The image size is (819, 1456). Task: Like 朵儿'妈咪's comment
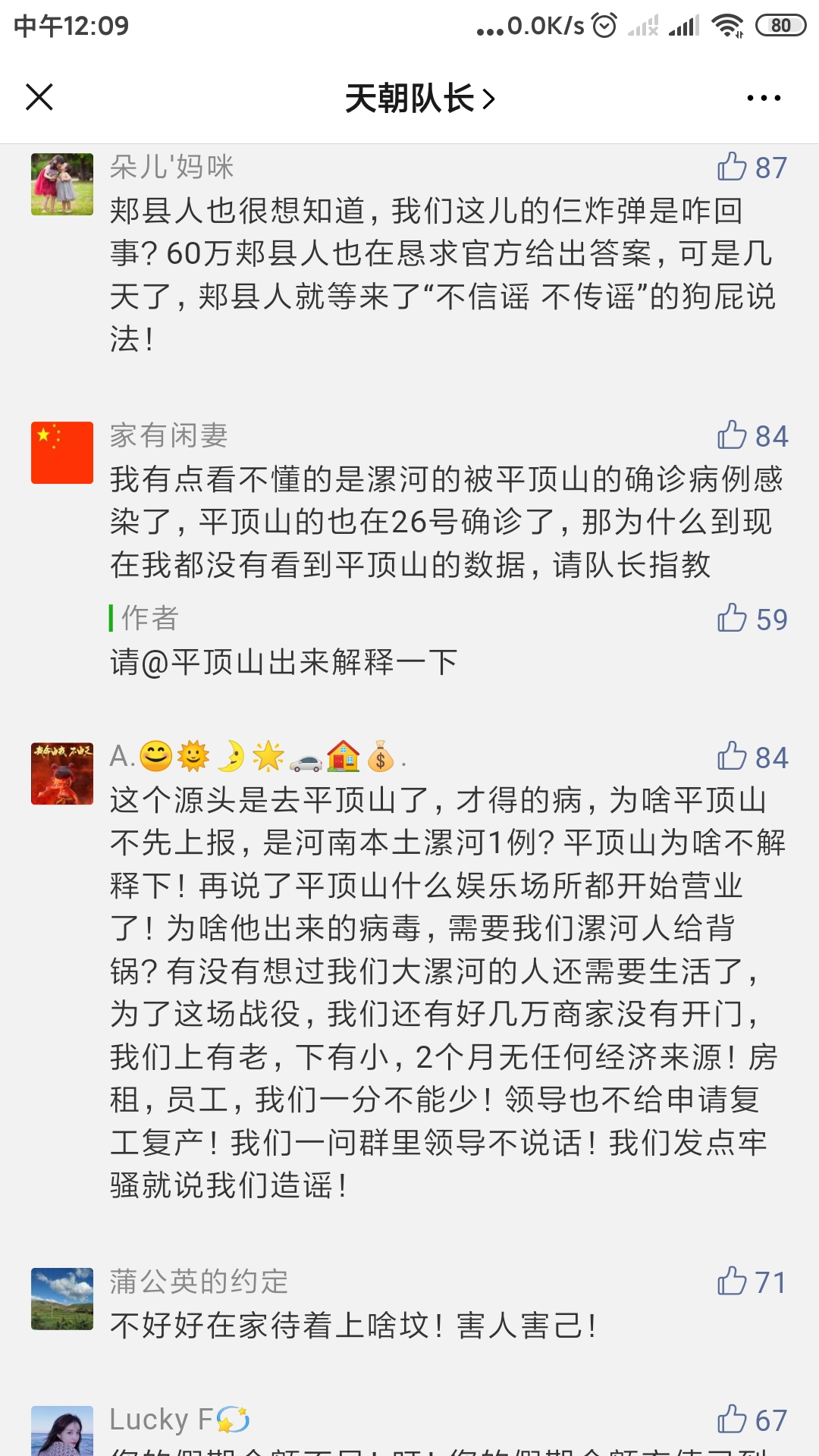(x=733, y=167)
